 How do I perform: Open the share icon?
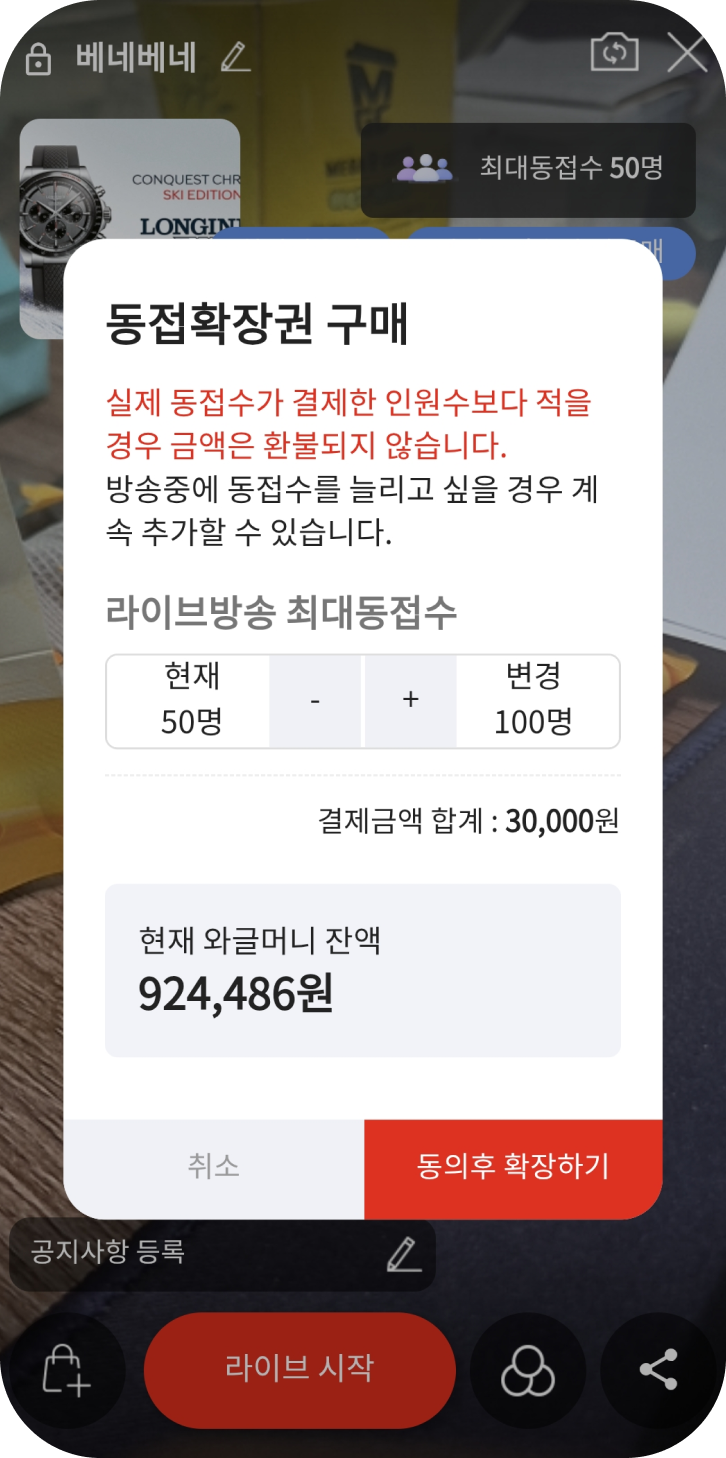tap(658, 1370)
